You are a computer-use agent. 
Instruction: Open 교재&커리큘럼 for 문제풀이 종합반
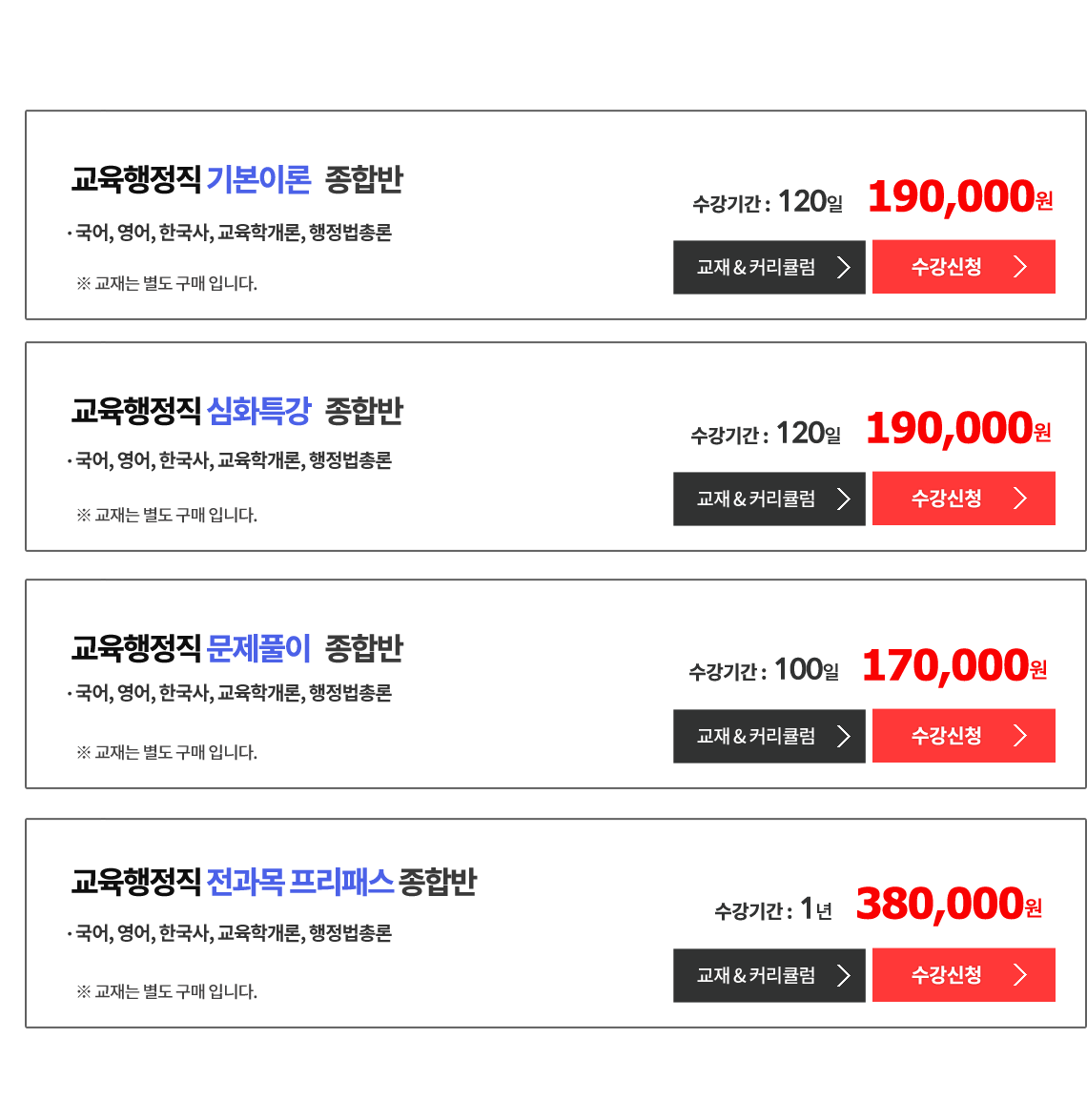tap(769, 736)
